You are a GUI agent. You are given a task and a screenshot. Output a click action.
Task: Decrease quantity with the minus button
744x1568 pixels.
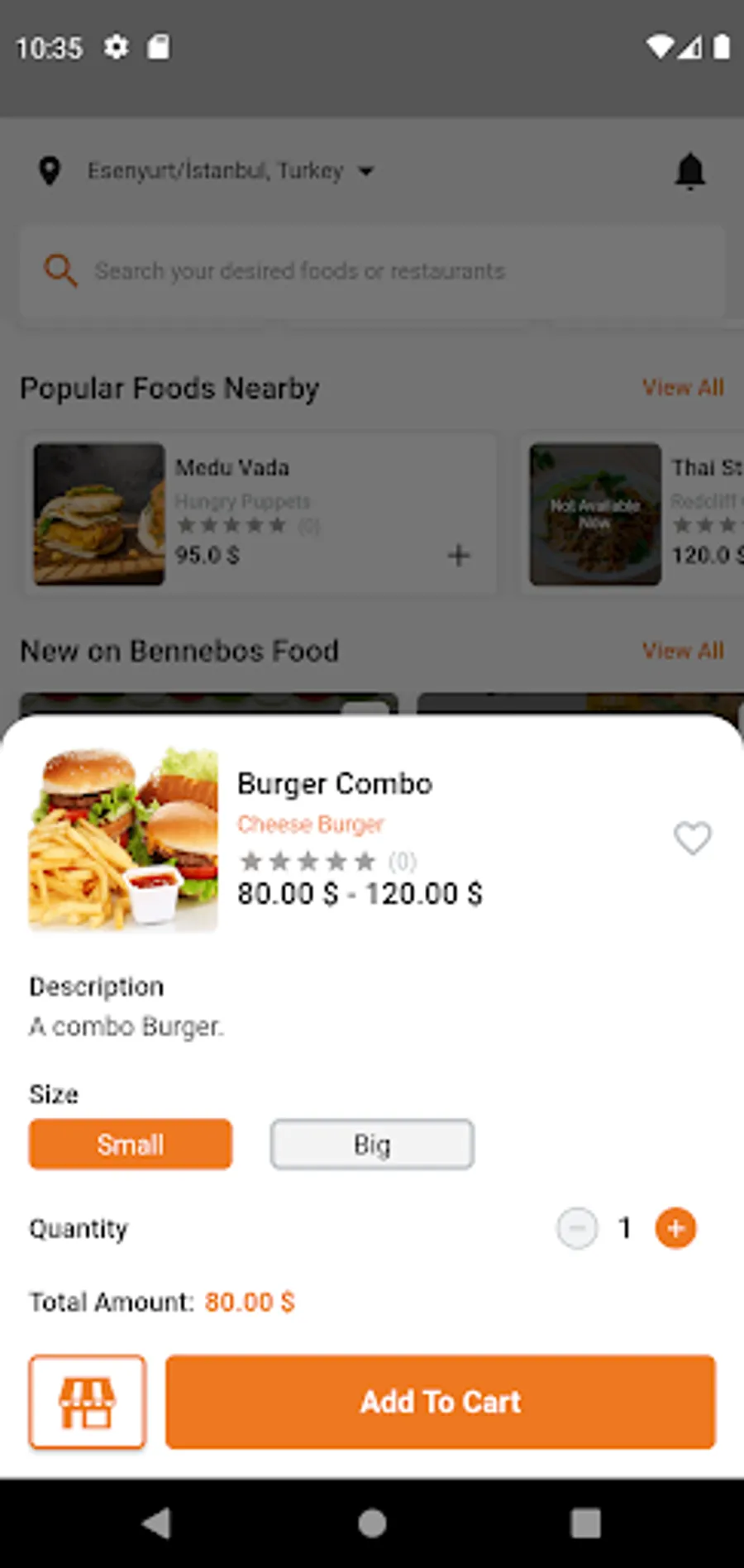[x=577, y=1228]
